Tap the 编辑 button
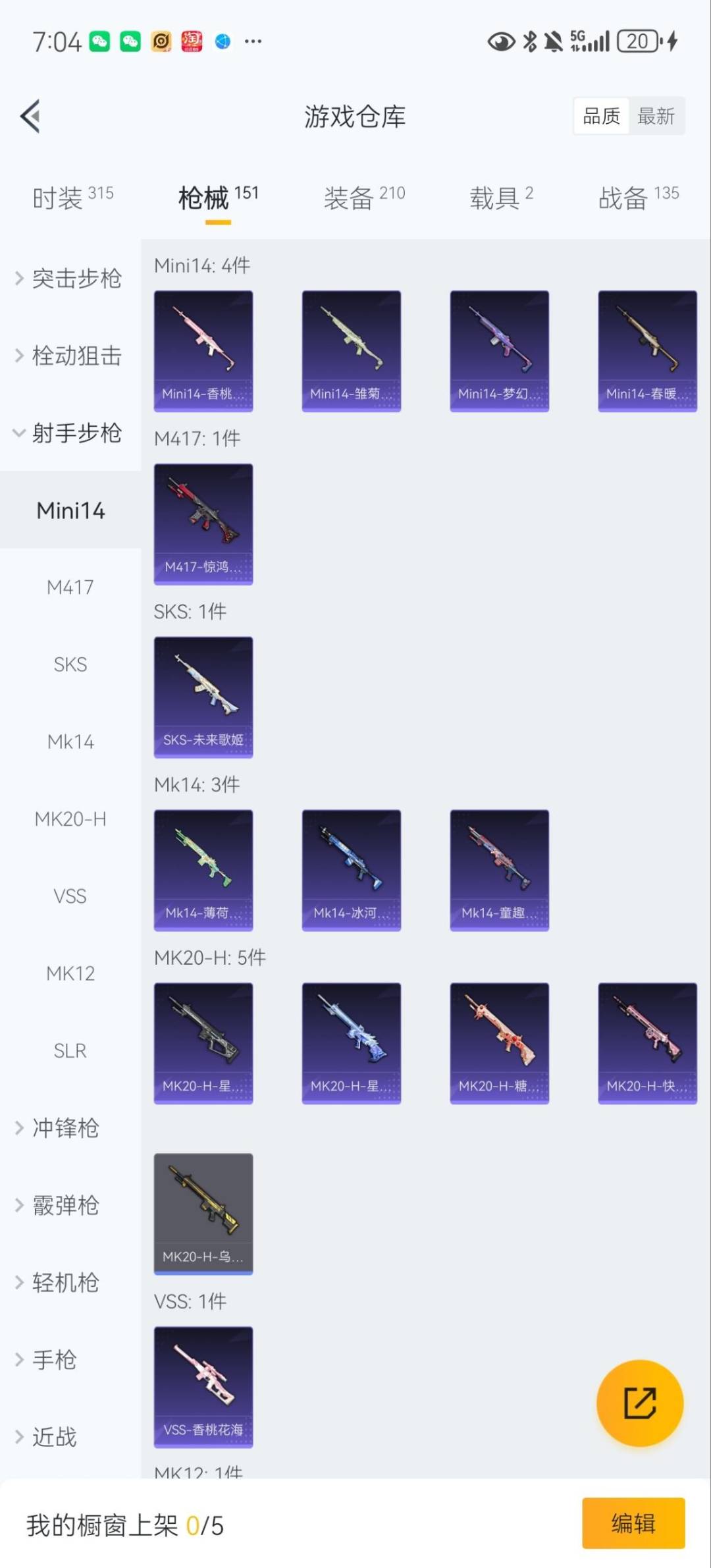Screen dimensions: 711x1568 [634, 1524]
